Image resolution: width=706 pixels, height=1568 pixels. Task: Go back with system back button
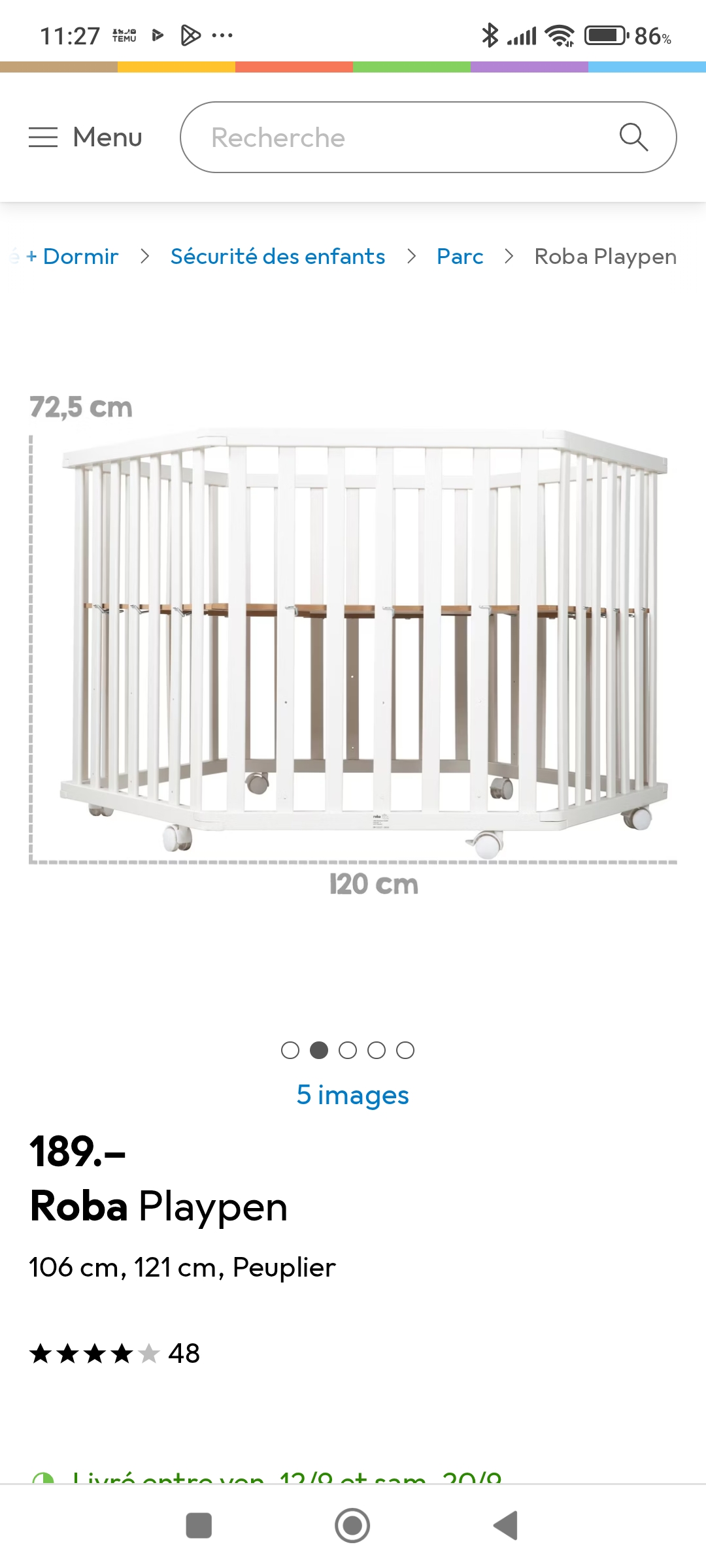point(505,1526)
